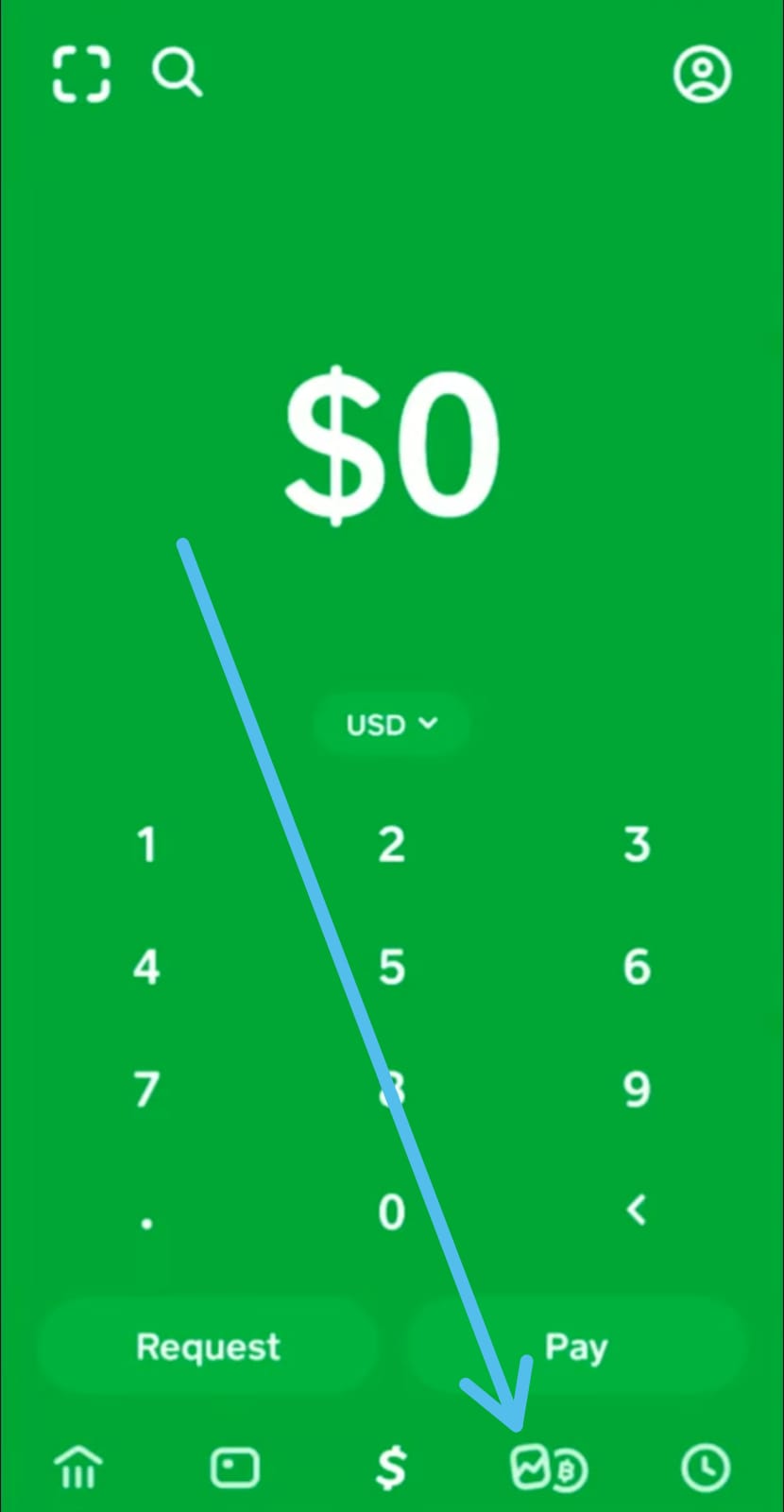Open the search icon

tap(177, 74)
